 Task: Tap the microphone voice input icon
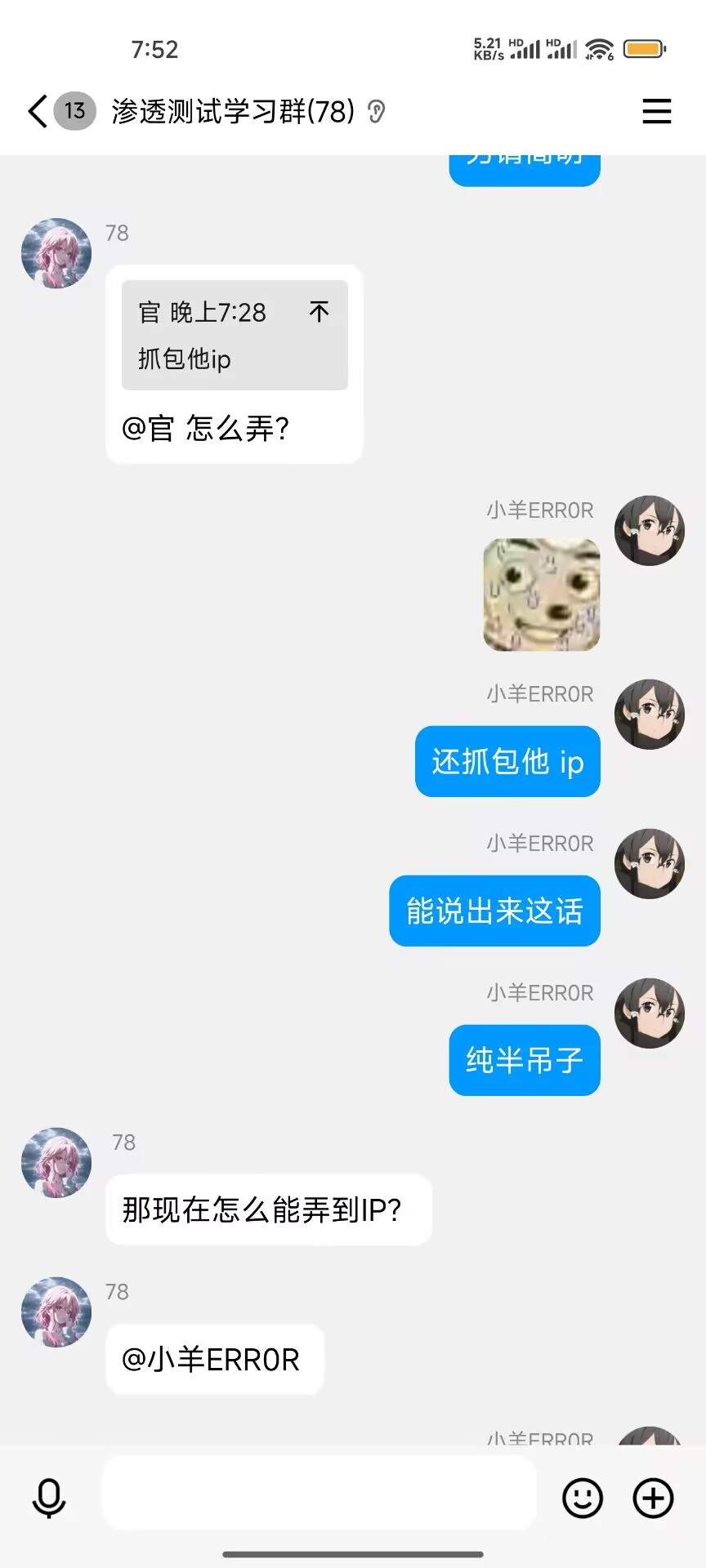tap(49, 1498)
